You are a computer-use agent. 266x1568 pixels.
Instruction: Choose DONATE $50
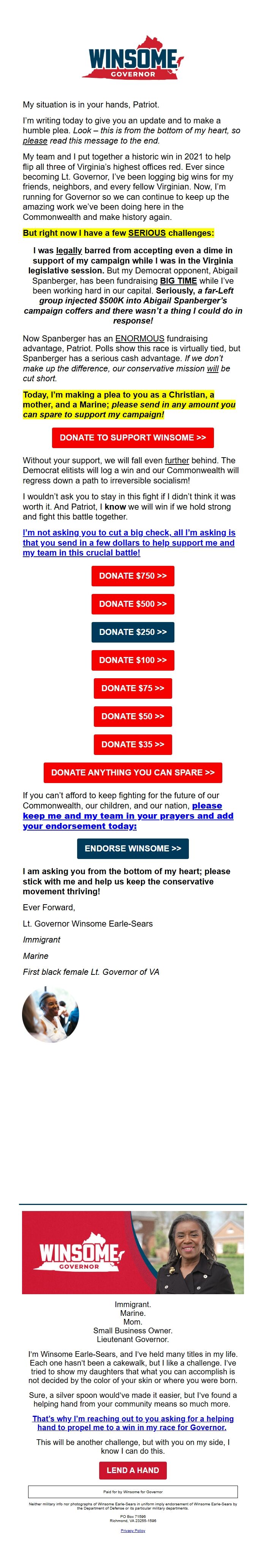pos(133,715)
